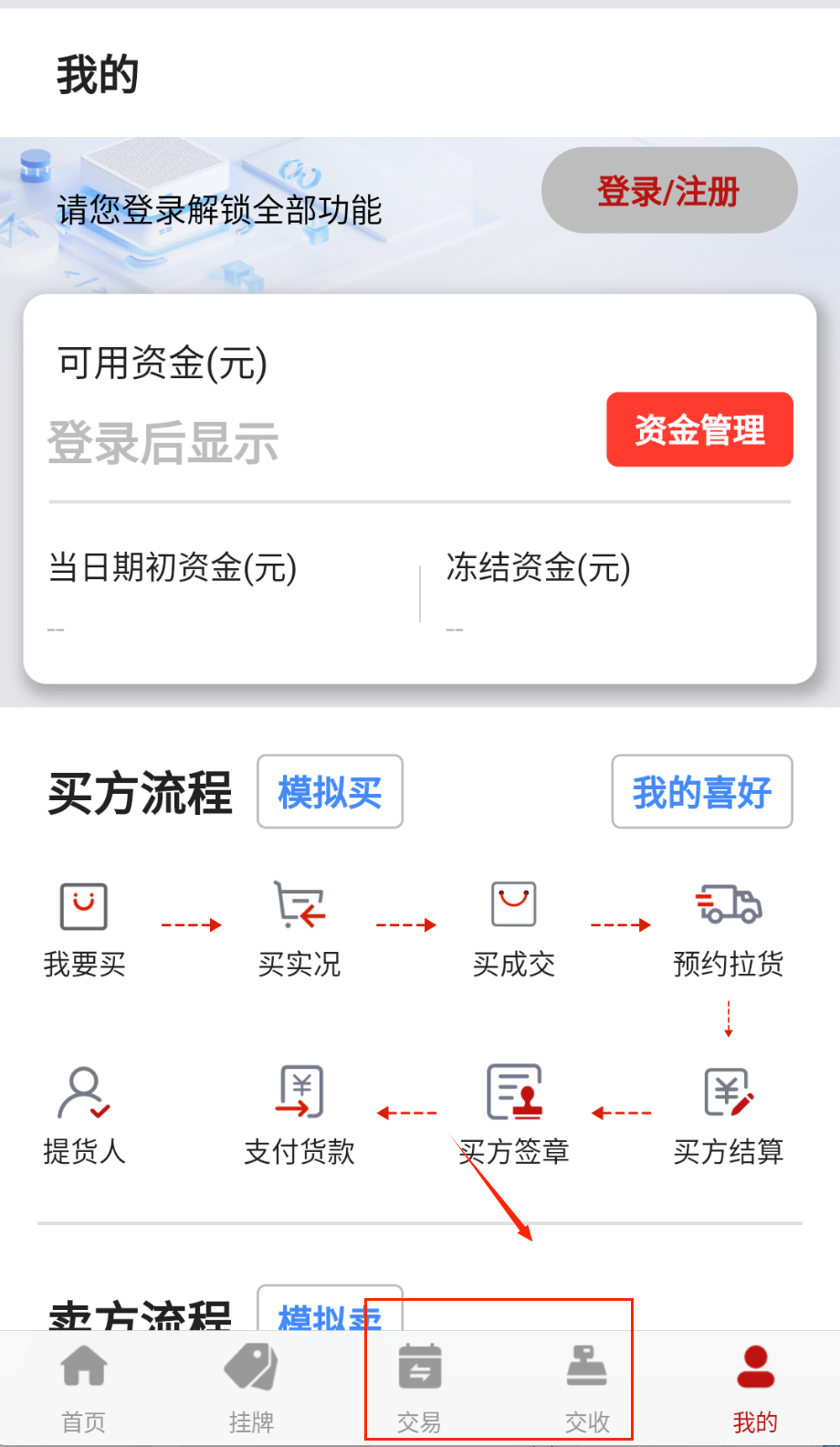Select the 模拟买 button

click(330, 792)
